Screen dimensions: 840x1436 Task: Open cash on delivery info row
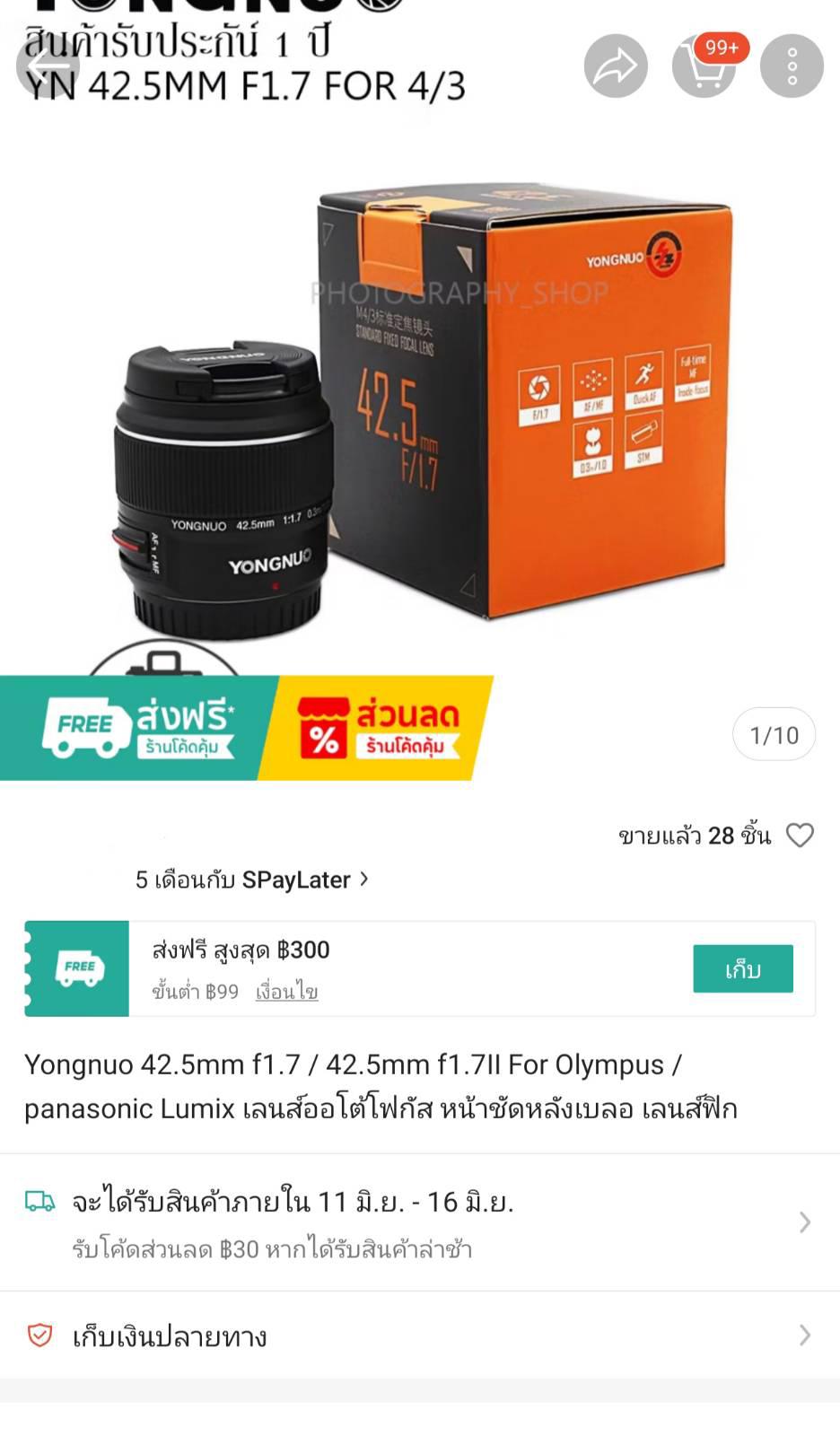tap(420, 1335)
